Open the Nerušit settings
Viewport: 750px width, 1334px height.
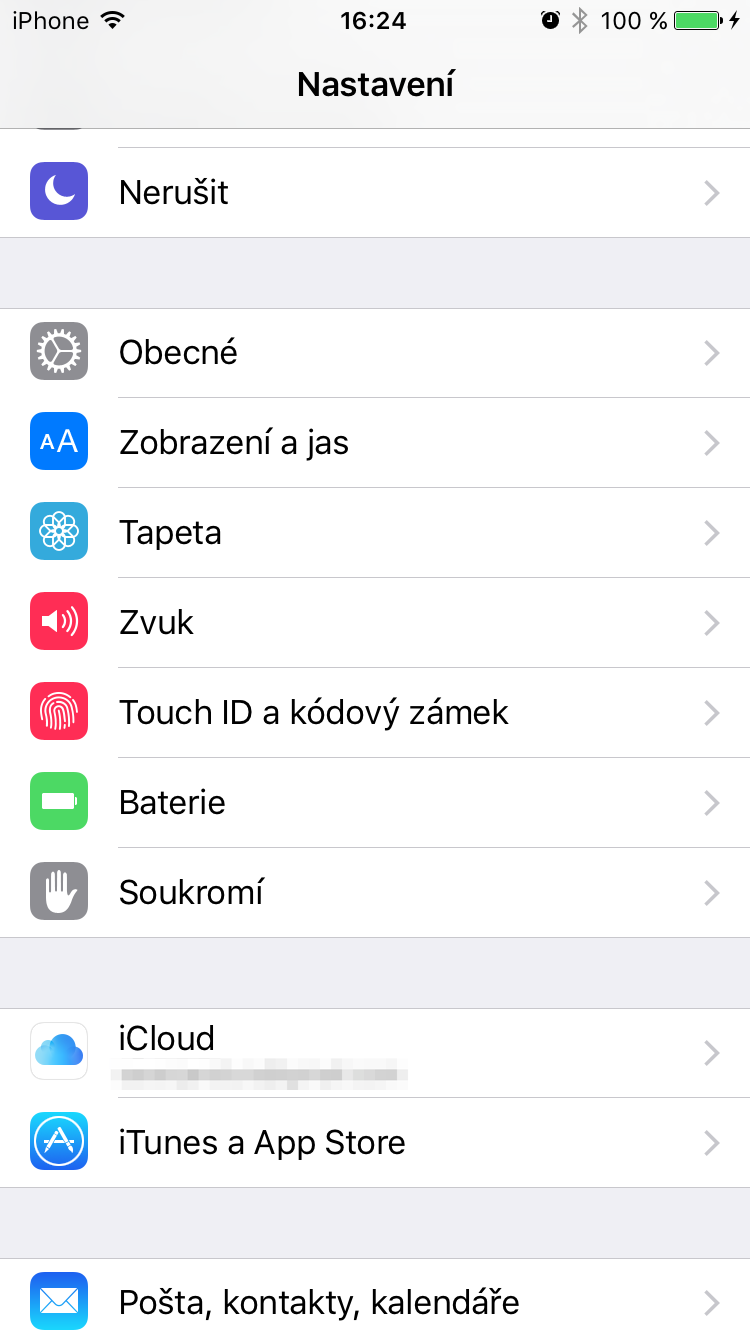click(x=375, y=192)
